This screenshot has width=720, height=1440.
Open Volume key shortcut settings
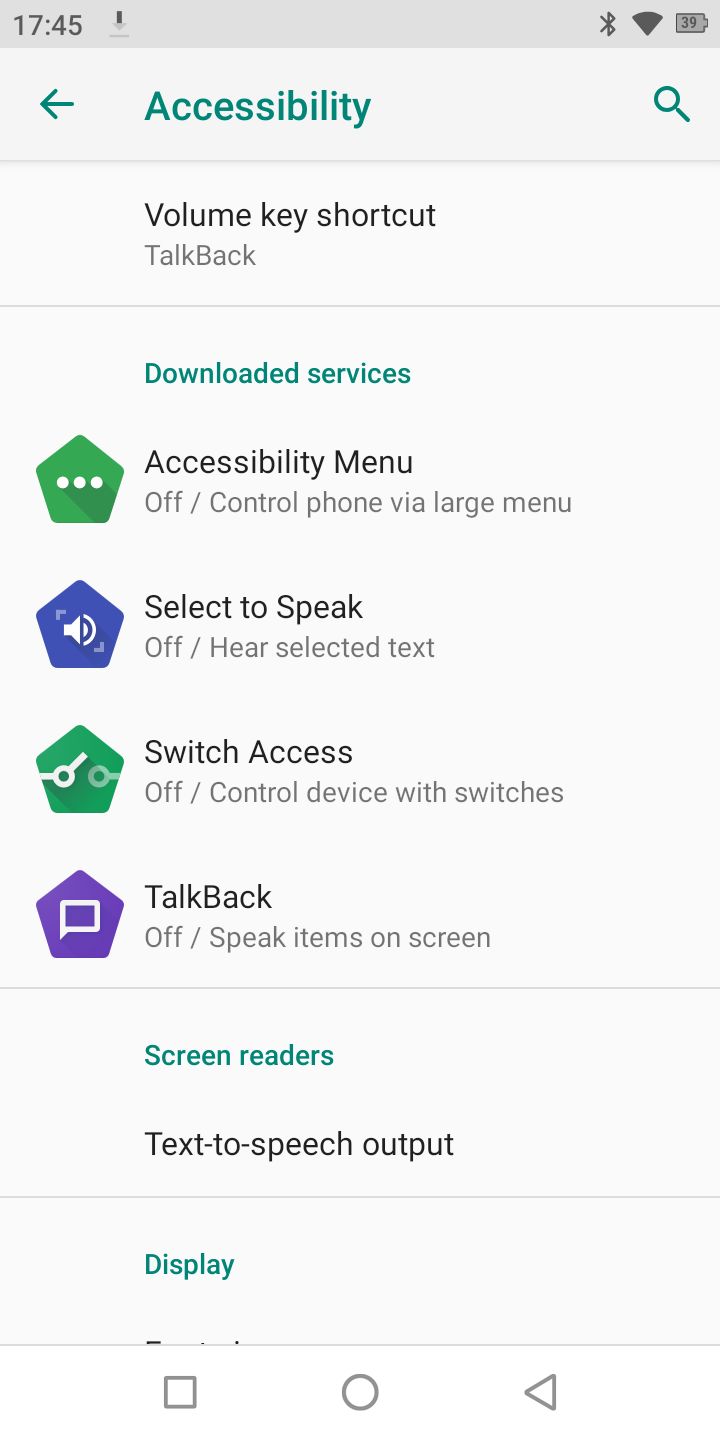[x=290, y=234]
